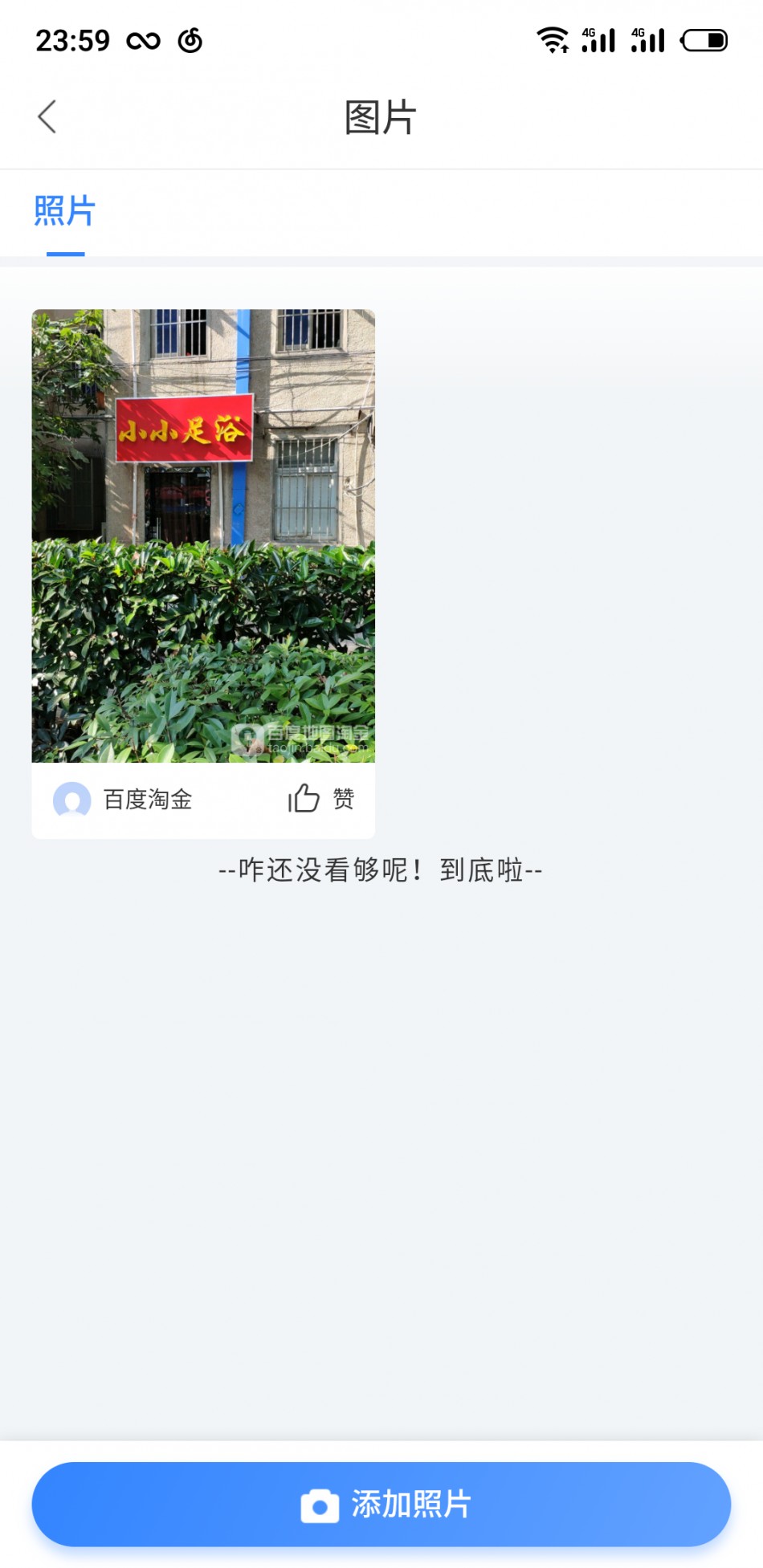Select the 照片 tab
The height and width of the screenshot is (1568, 763).
tap(65, 212)
